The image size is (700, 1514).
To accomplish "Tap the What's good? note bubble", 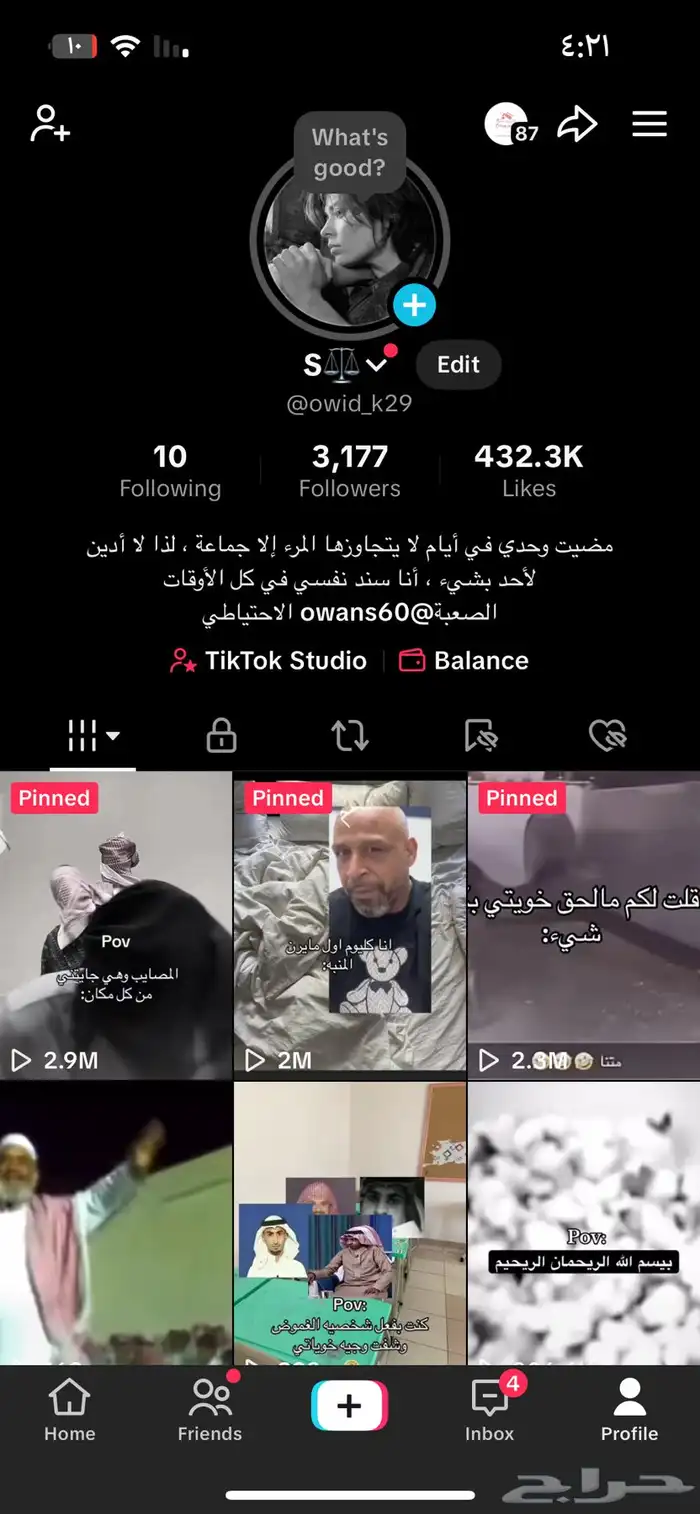I will (349, 153).
